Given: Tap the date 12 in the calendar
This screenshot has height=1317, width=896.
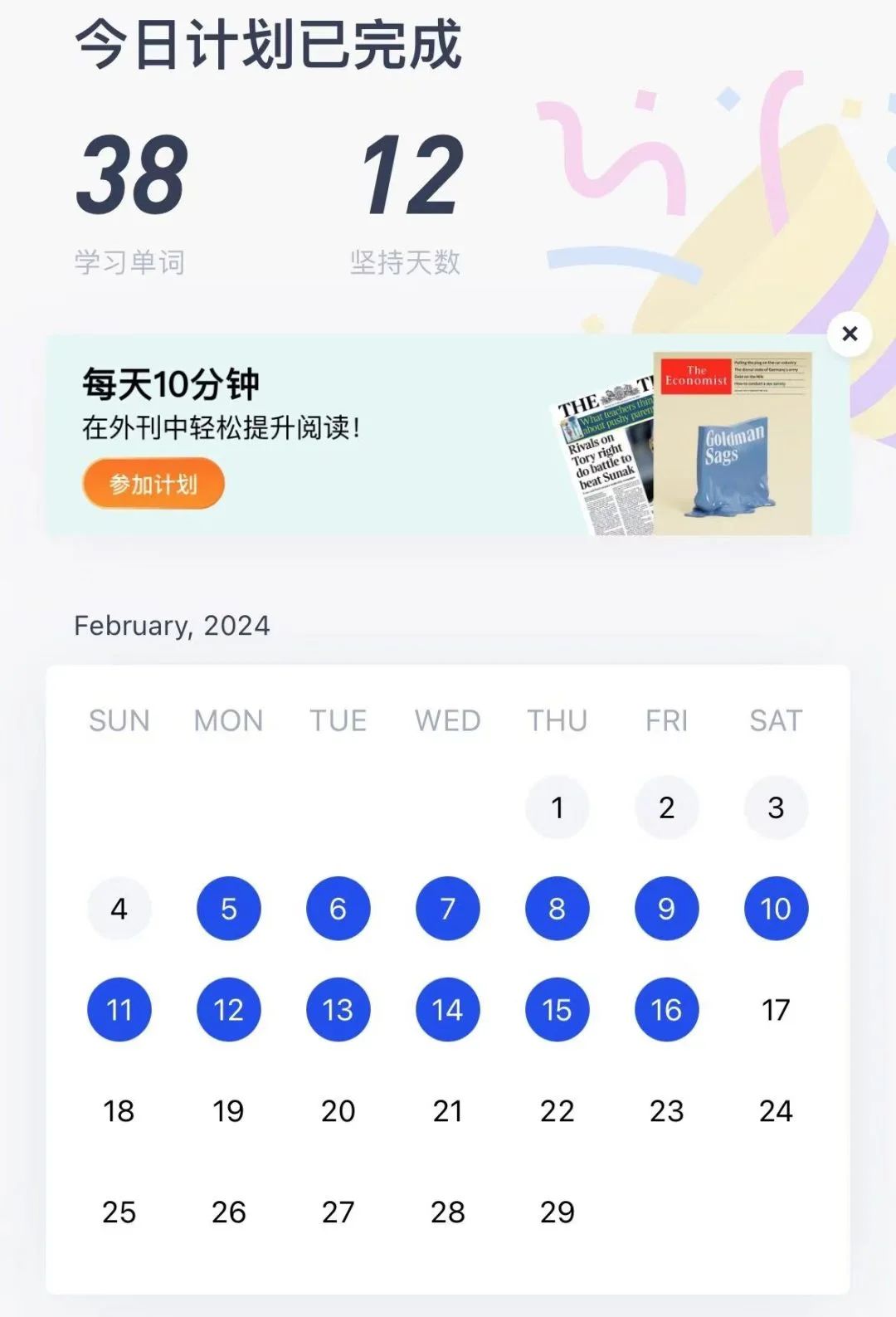Looking at the screenshot, I should coord(228,1009).
